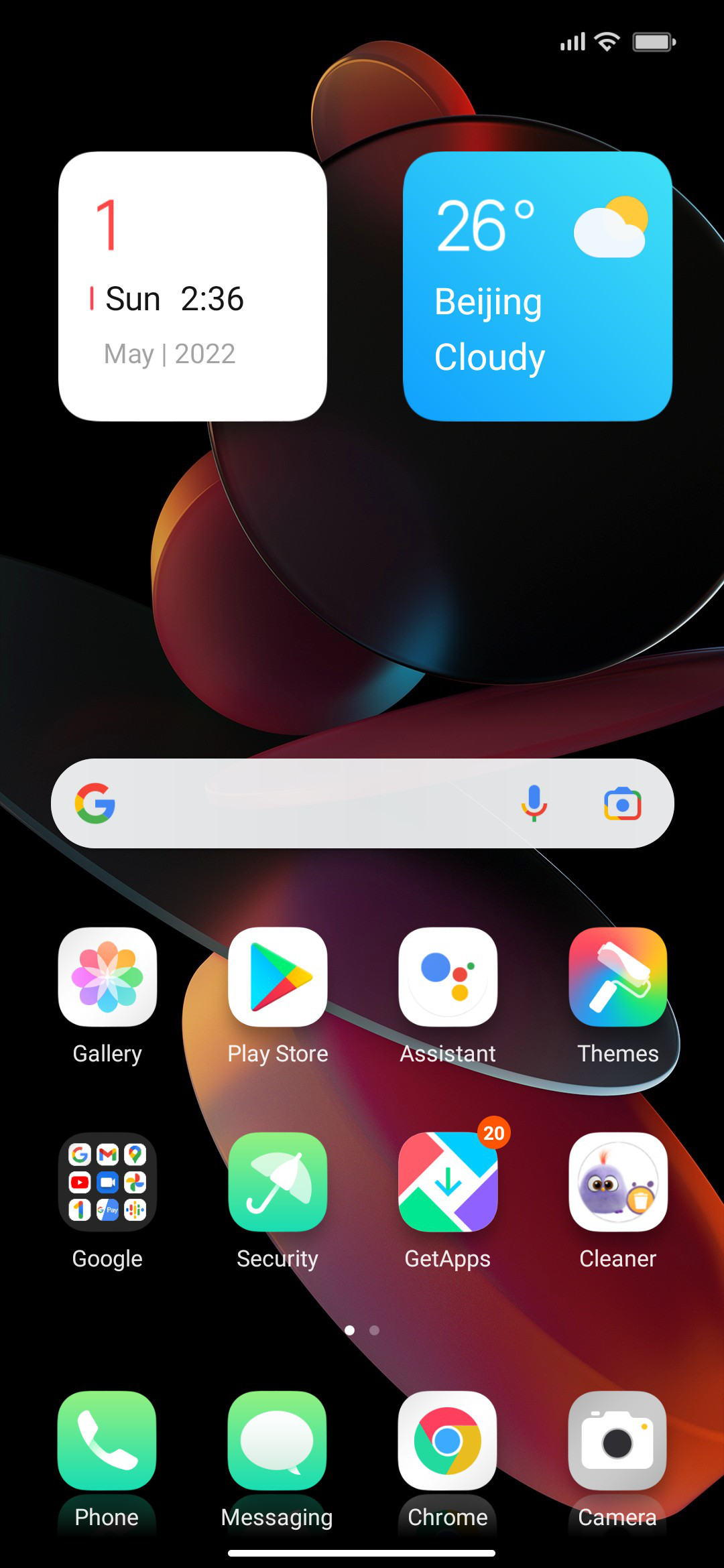Start voice search with the microphone

point(534,803)
